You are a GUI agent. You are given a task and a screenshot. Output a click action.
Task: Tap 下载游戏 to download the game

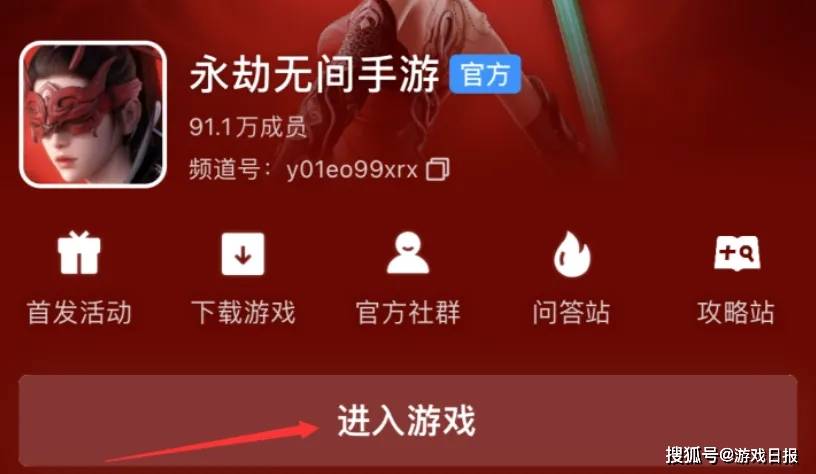[x=243, y=278]
